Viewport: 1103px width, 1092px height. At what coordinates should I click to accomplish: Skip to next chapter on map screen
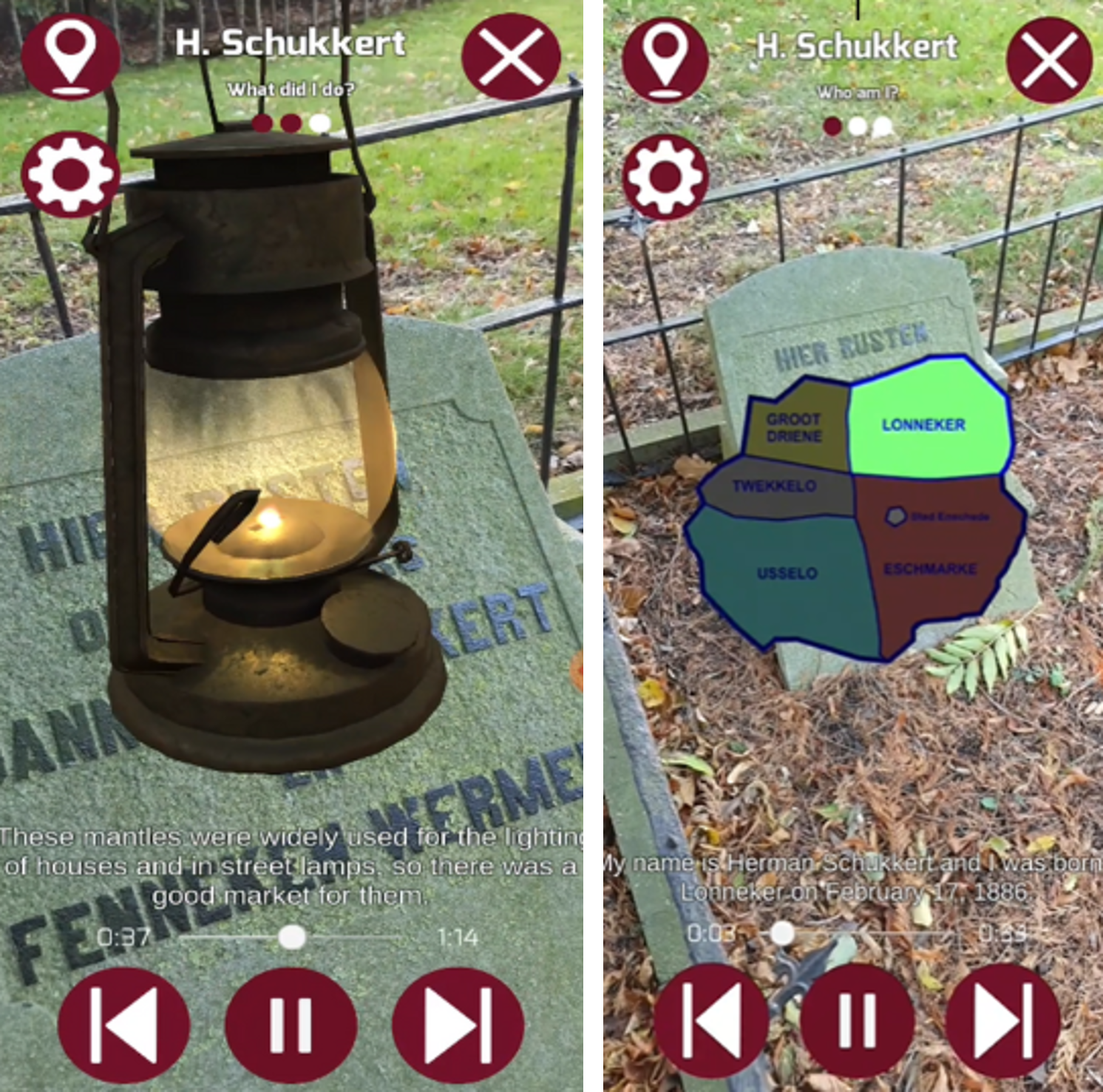(1002, 1021)
